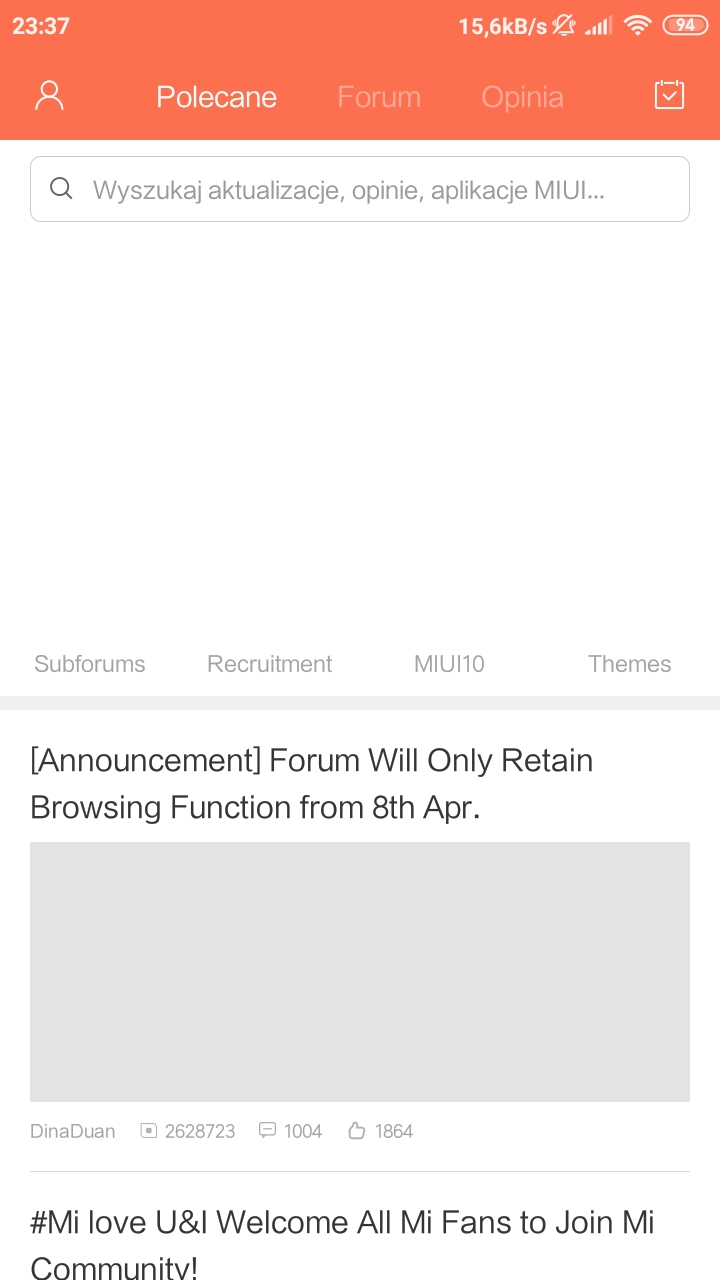Image resolution: width=720 pixels, height=1280 pixels.
Task: Switch to the Opinia tab
Action: [522, 97]
